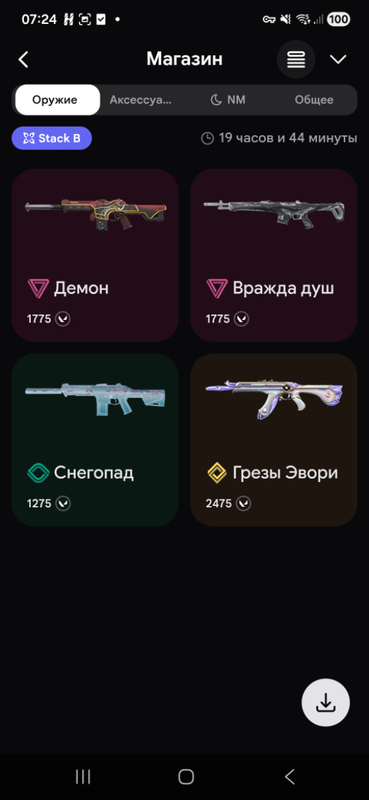Switch to the NM tab
This screenshot has height=800, width=369.
pyautogui.click(x=228, y=99)
